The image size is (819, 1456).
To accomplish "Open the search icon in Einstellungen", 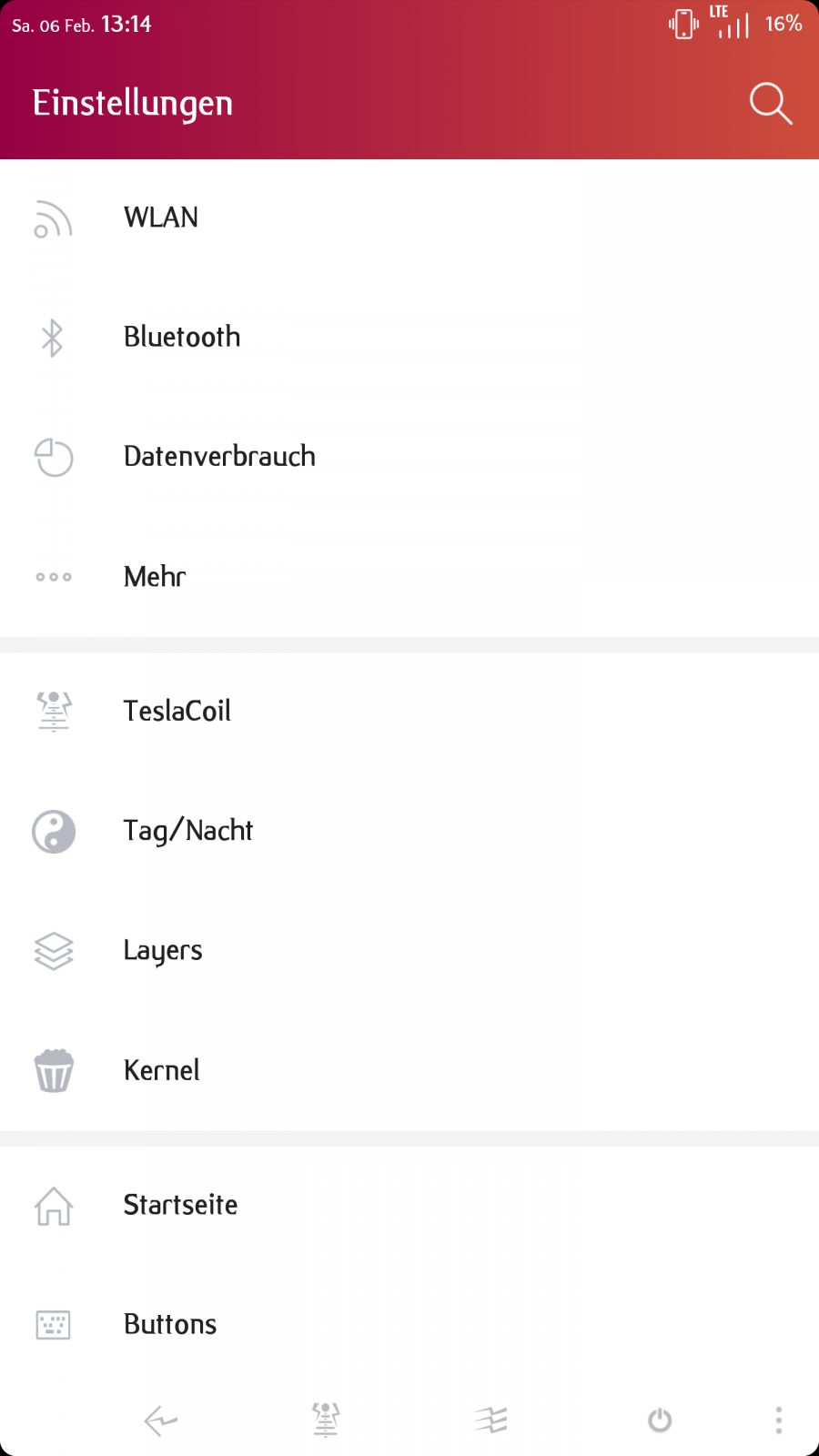I will coord(770,104).
